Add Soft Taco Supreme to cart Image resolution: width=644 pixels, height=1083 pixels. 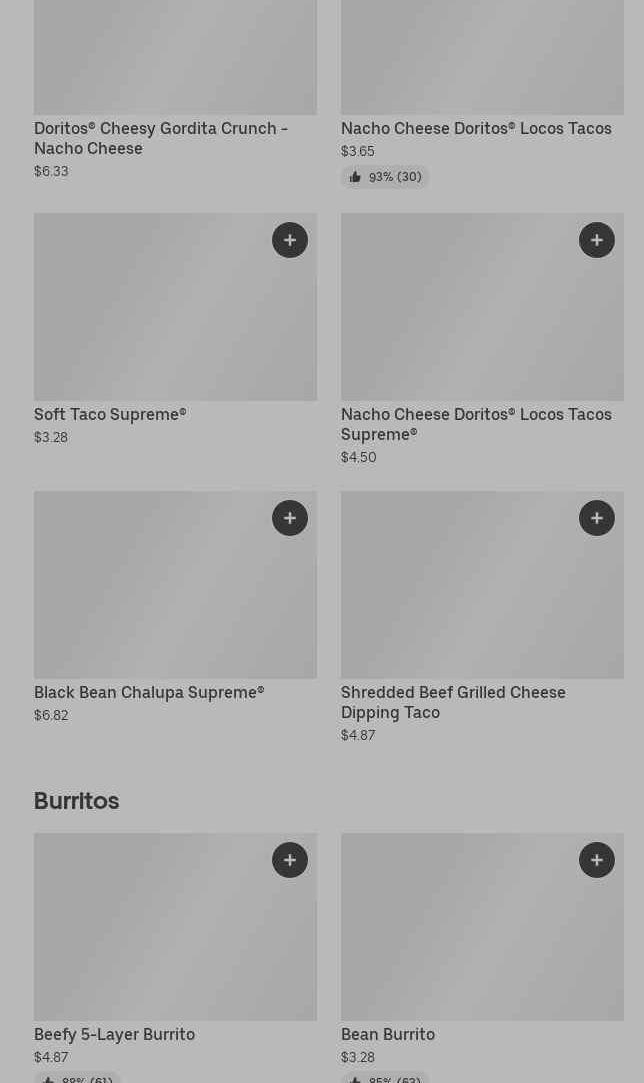click(290, 240)
